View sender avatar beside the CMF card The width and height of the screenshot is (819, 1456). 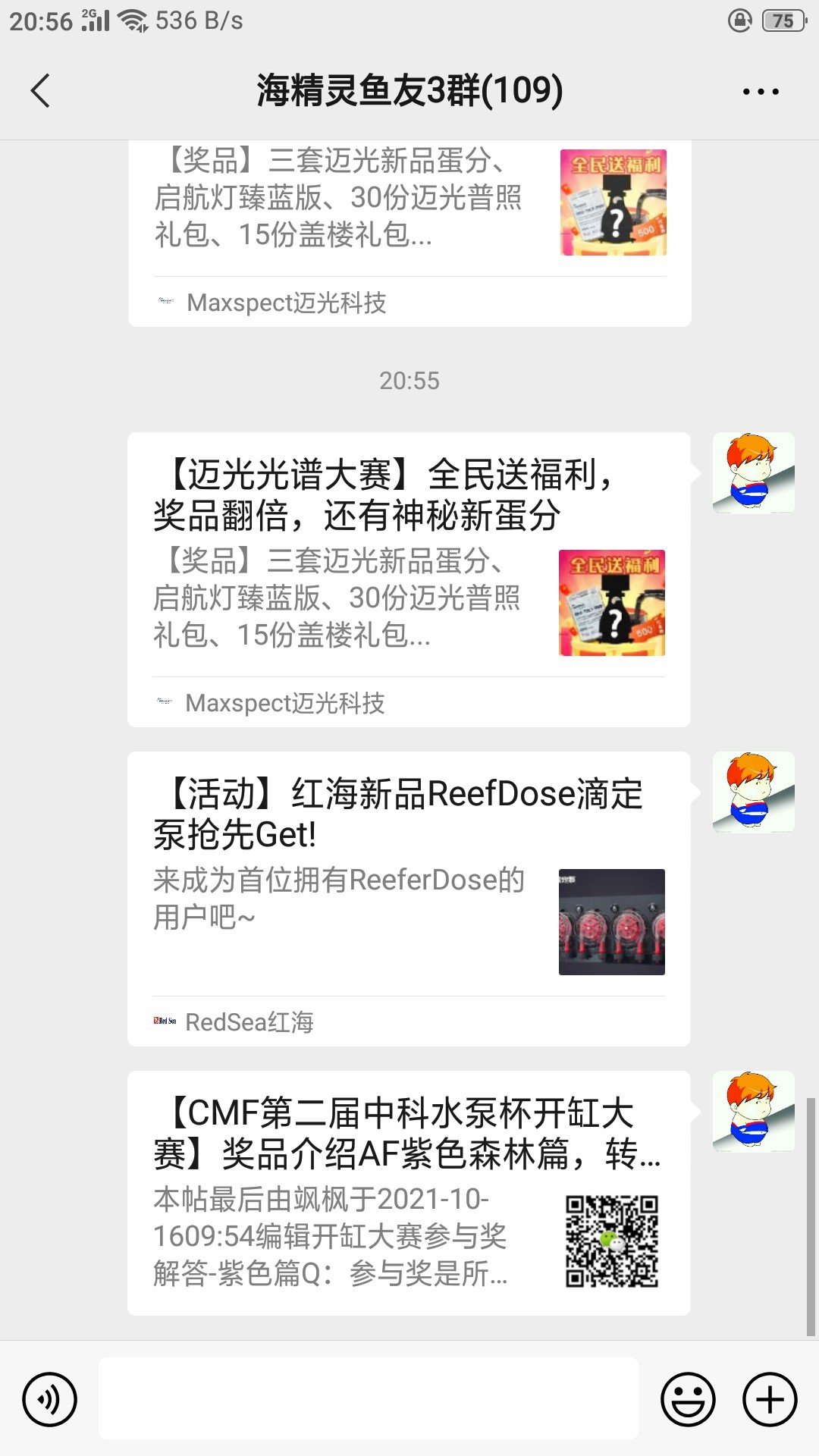pos(753,1112)
